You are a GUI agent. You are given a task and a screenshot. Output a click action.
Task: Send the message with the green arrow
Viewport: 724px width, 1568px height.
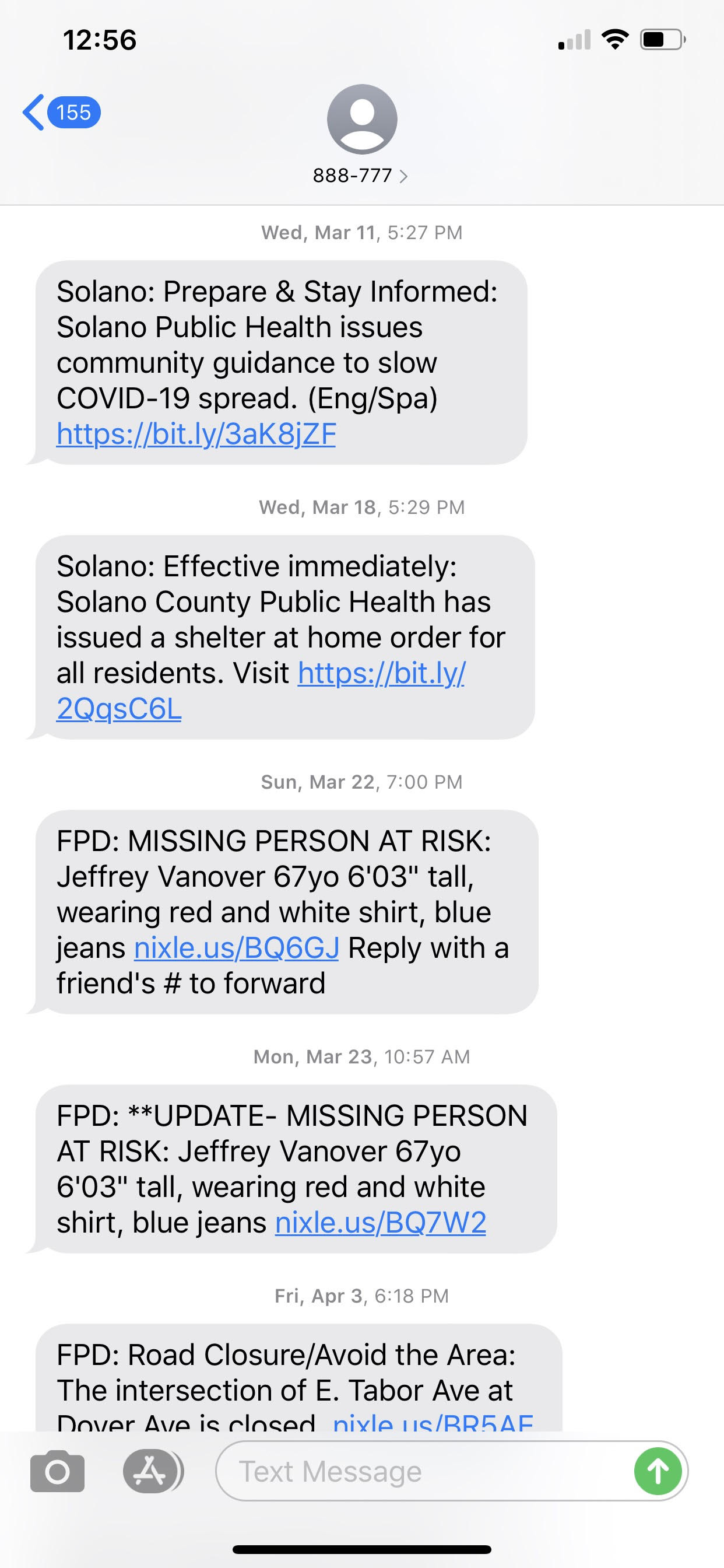click(657, 1471)
